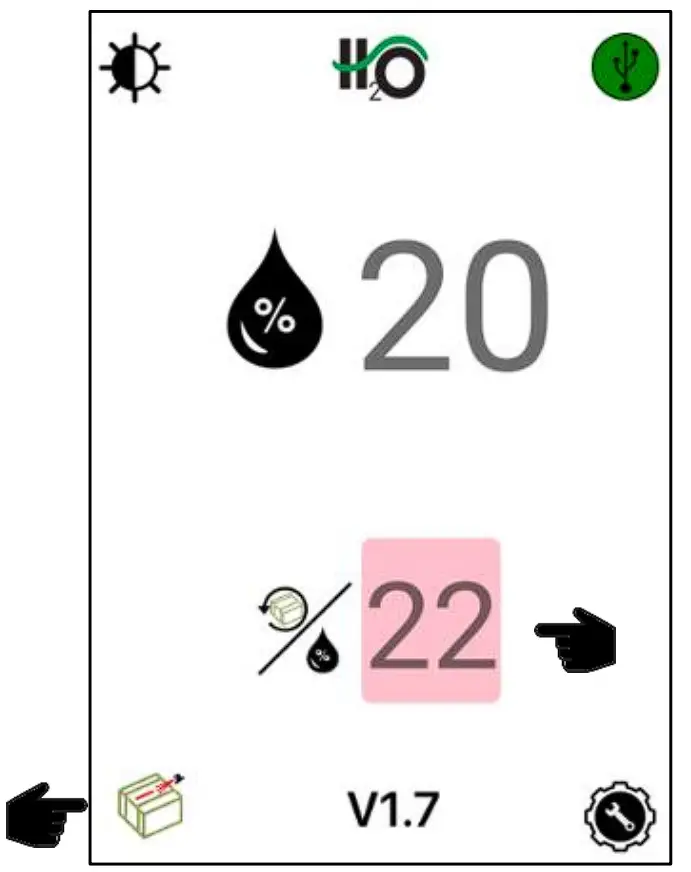Tap the green USB connection icon
Screen dimensions: 691x872
tap(625, 65)
